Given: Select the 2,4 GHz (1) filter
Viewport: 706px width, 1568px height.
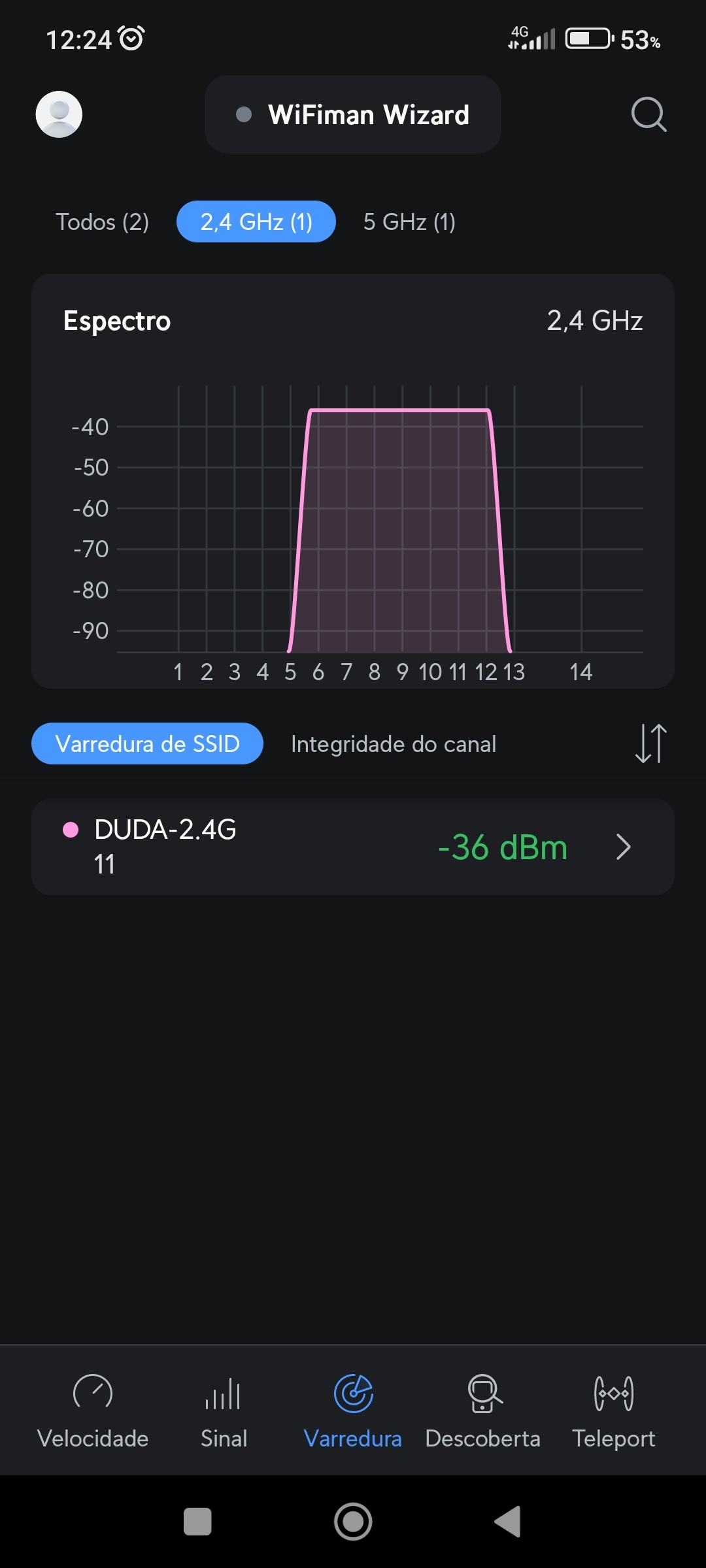Looking at the screenshot, I should [256, 222].
